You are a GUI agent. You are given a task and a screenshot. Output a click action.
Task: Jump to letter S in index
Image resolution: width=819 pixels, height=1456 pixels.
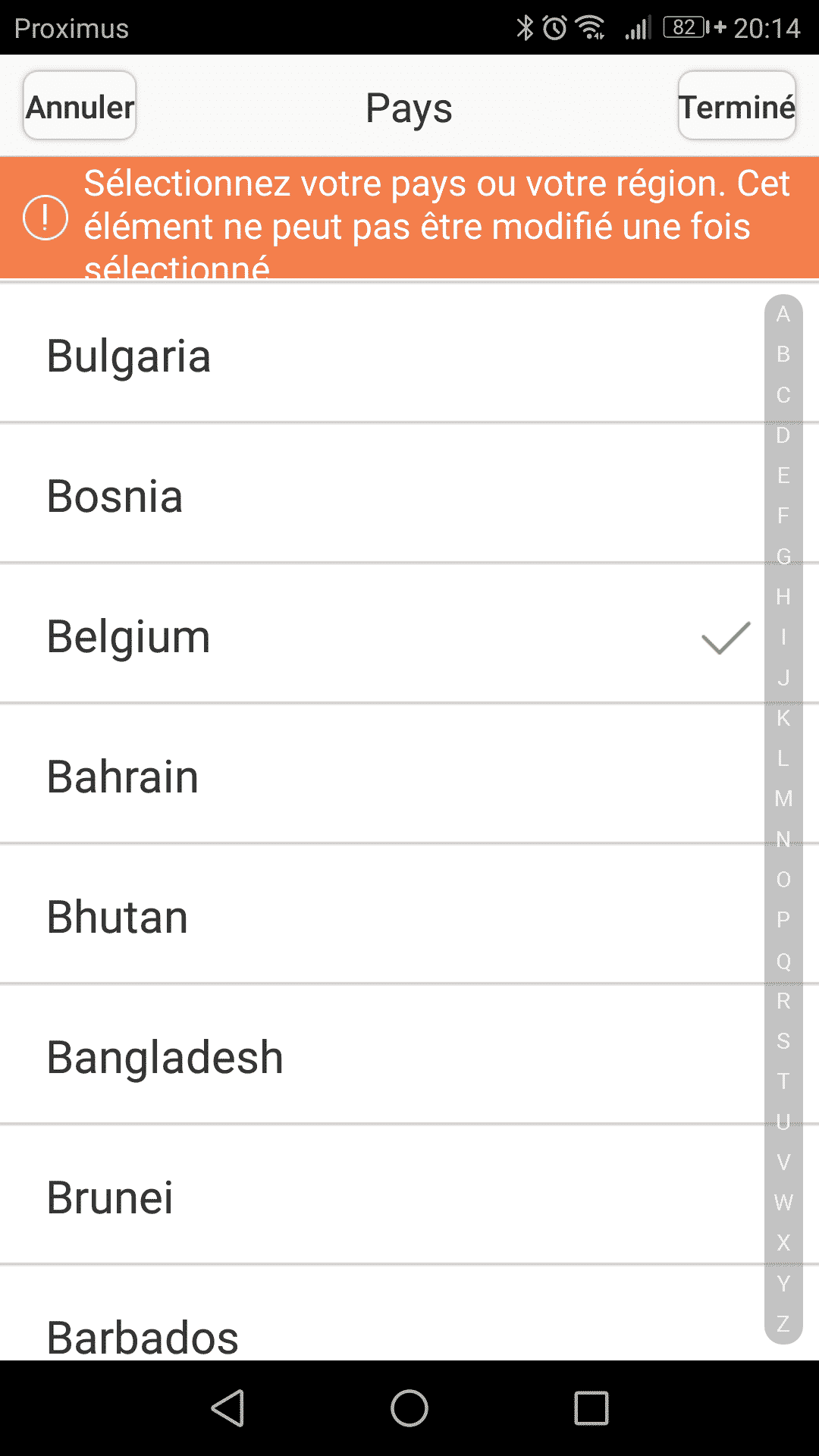[x=783, y=1041]
